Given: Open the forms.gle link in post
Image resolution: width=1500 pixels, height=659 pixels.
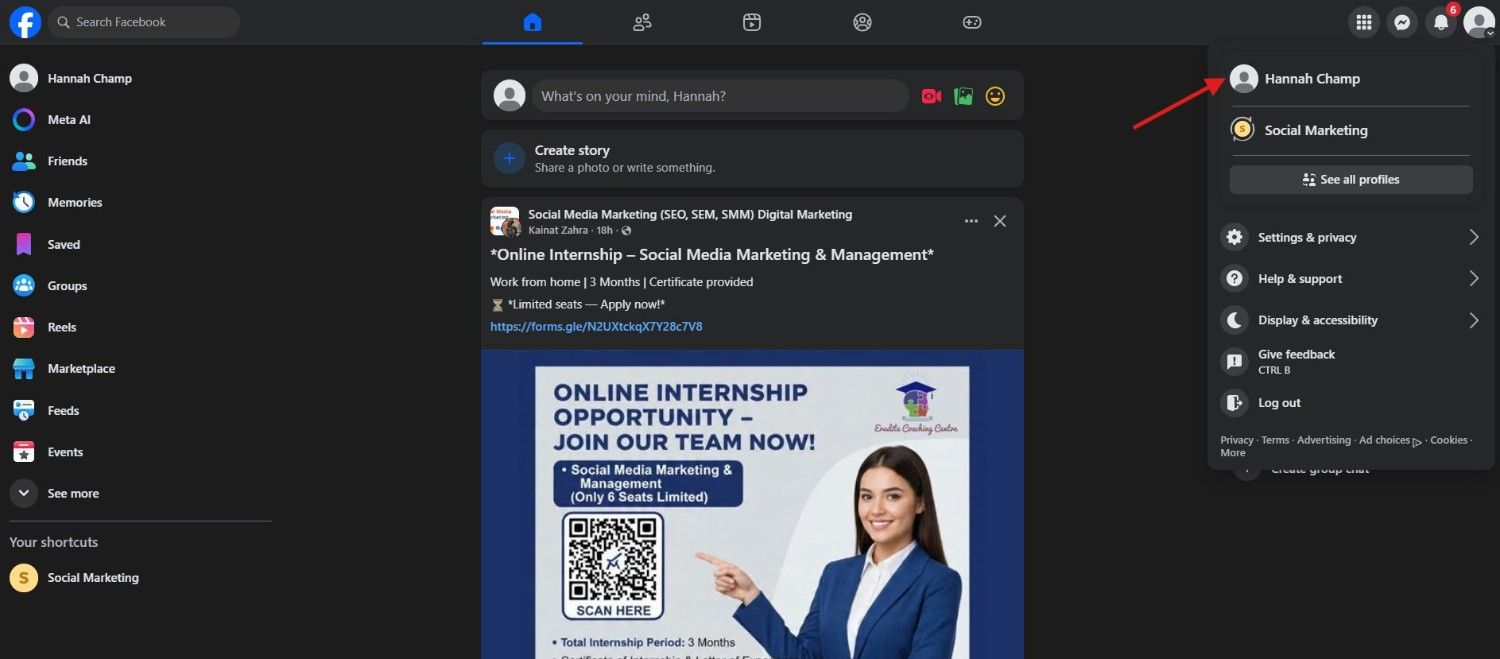Looking at the screenshot, I should click(x=596, y=327).
